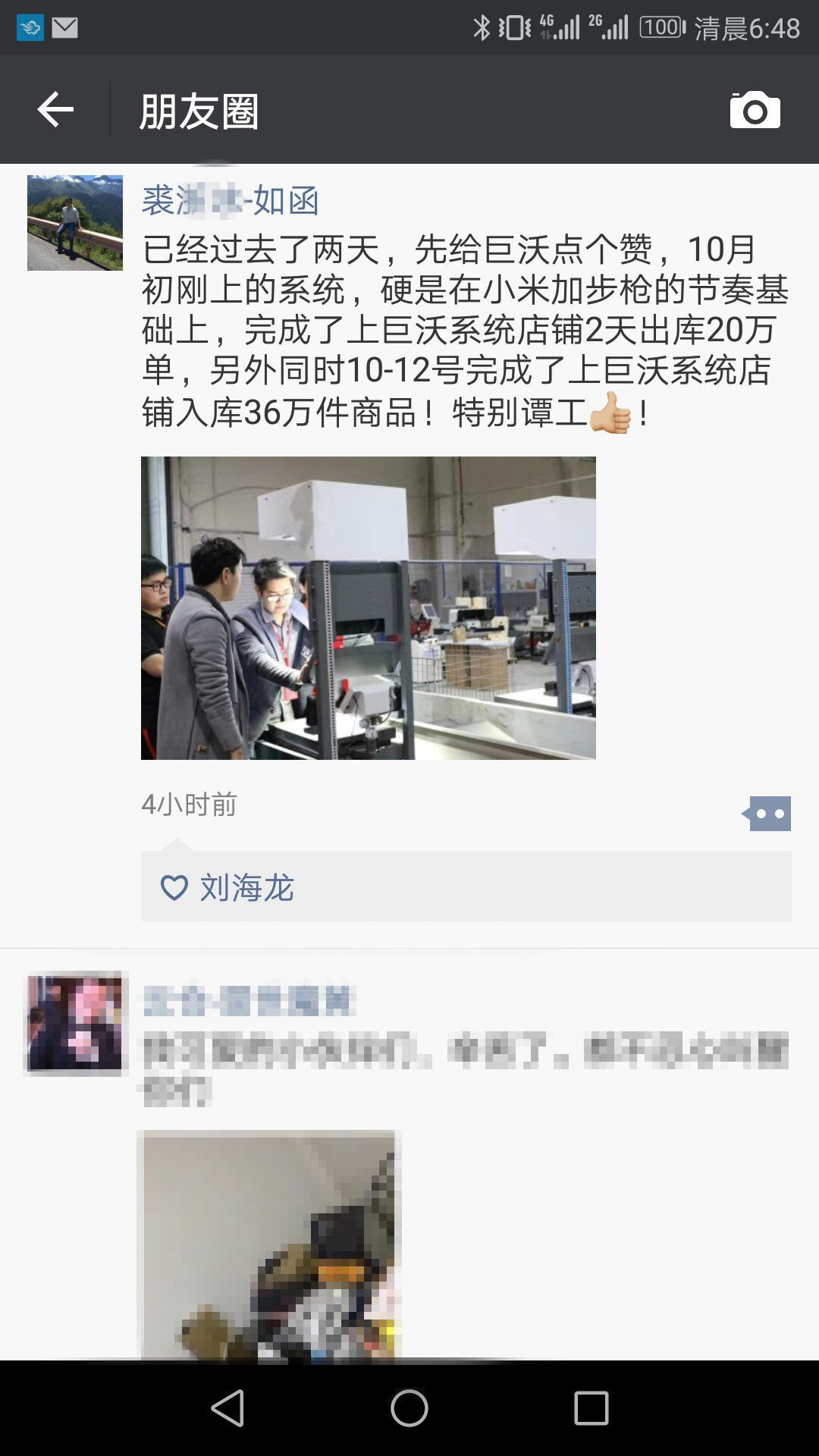Go back from the 朋友圈 page
This screenshot has height=1456, width=819.
[x=55, y=111]
